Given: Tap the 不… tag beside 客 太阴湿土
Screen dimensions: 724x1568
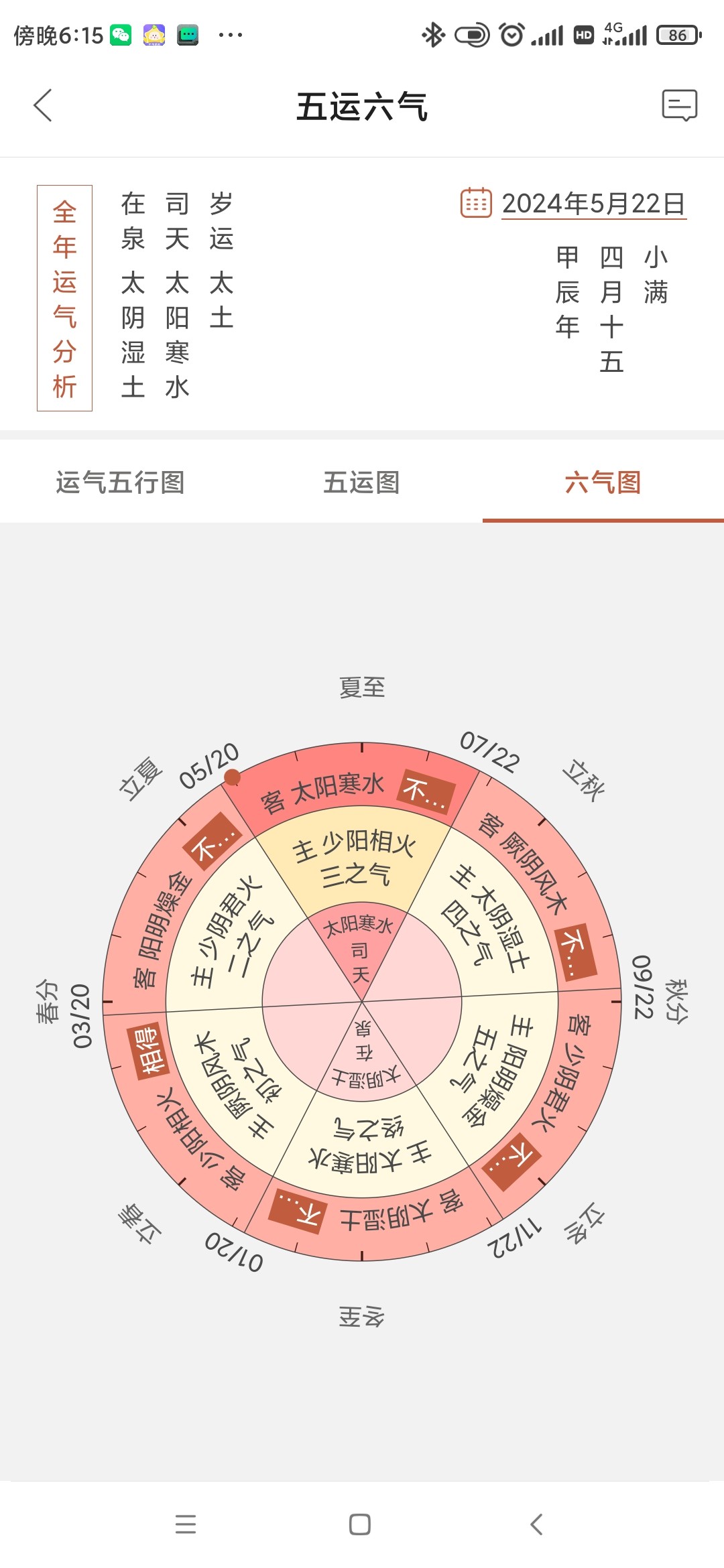Looking at the screenshot, I should pos(298,1210).
